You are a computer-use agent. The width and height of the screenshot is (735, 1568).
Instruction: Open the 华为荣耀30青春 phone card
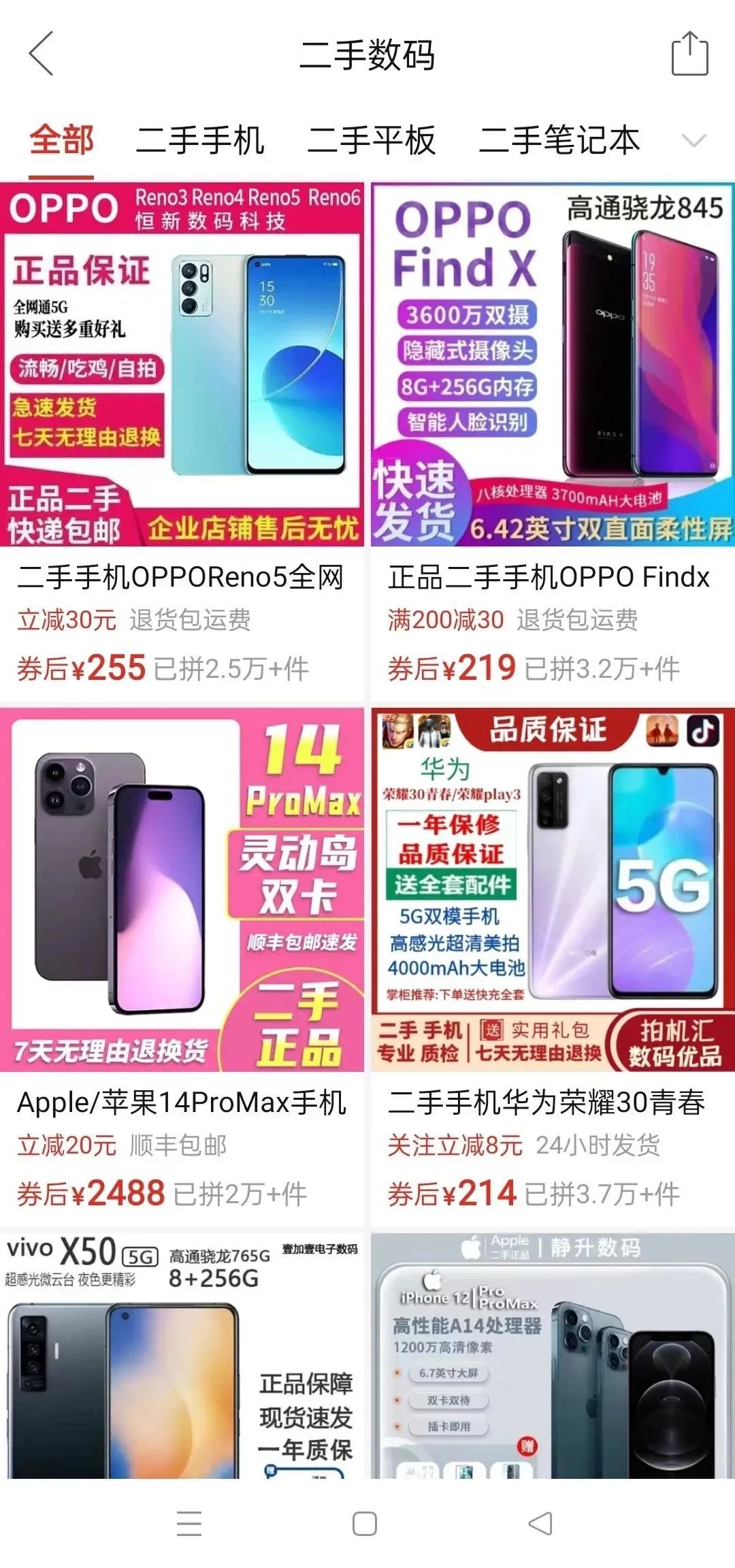point(553,967)
